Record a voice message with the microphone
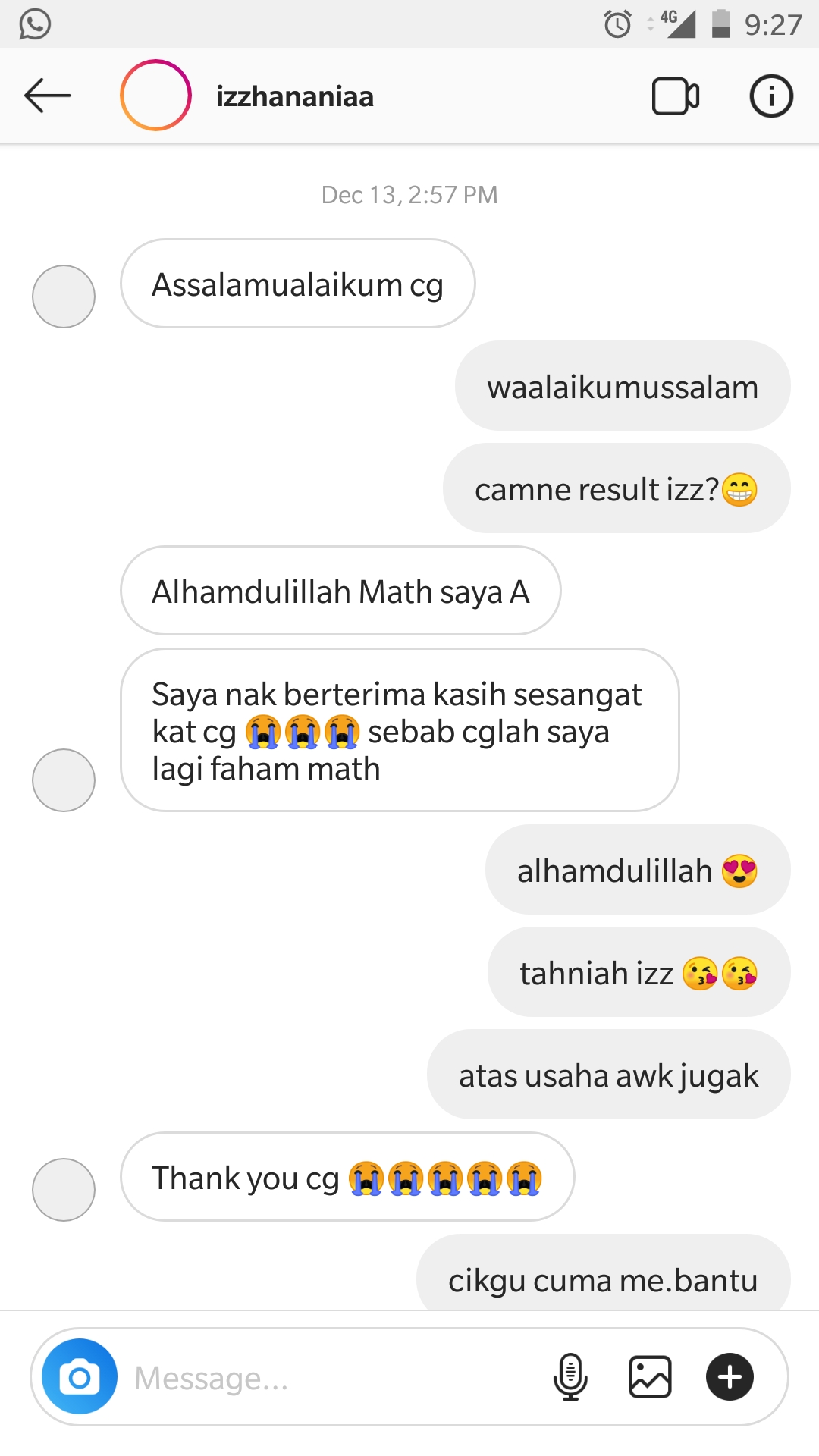This screenshot has height=1456, width=819. pyautogui.click(x=570, y=1376)
